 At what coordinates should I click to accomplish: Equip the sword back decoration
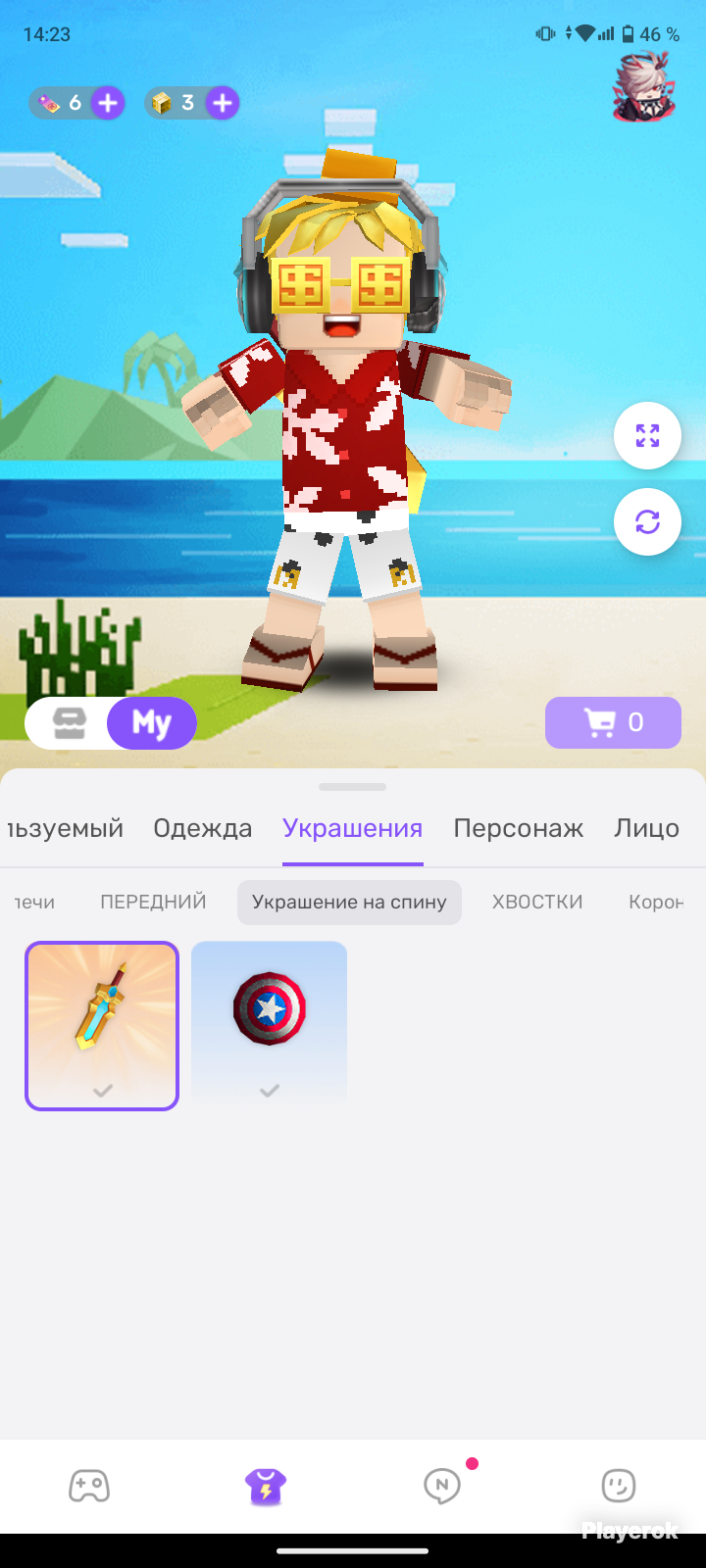tap(102, 1025)
